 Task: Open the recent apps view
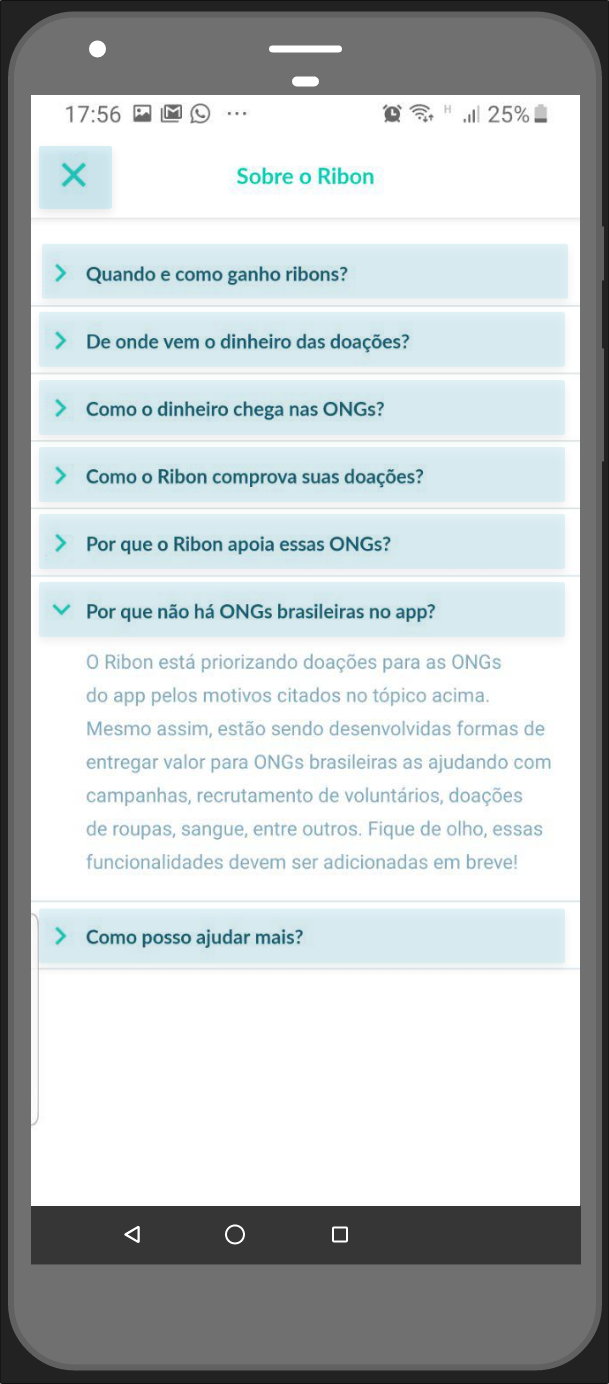339,1235
